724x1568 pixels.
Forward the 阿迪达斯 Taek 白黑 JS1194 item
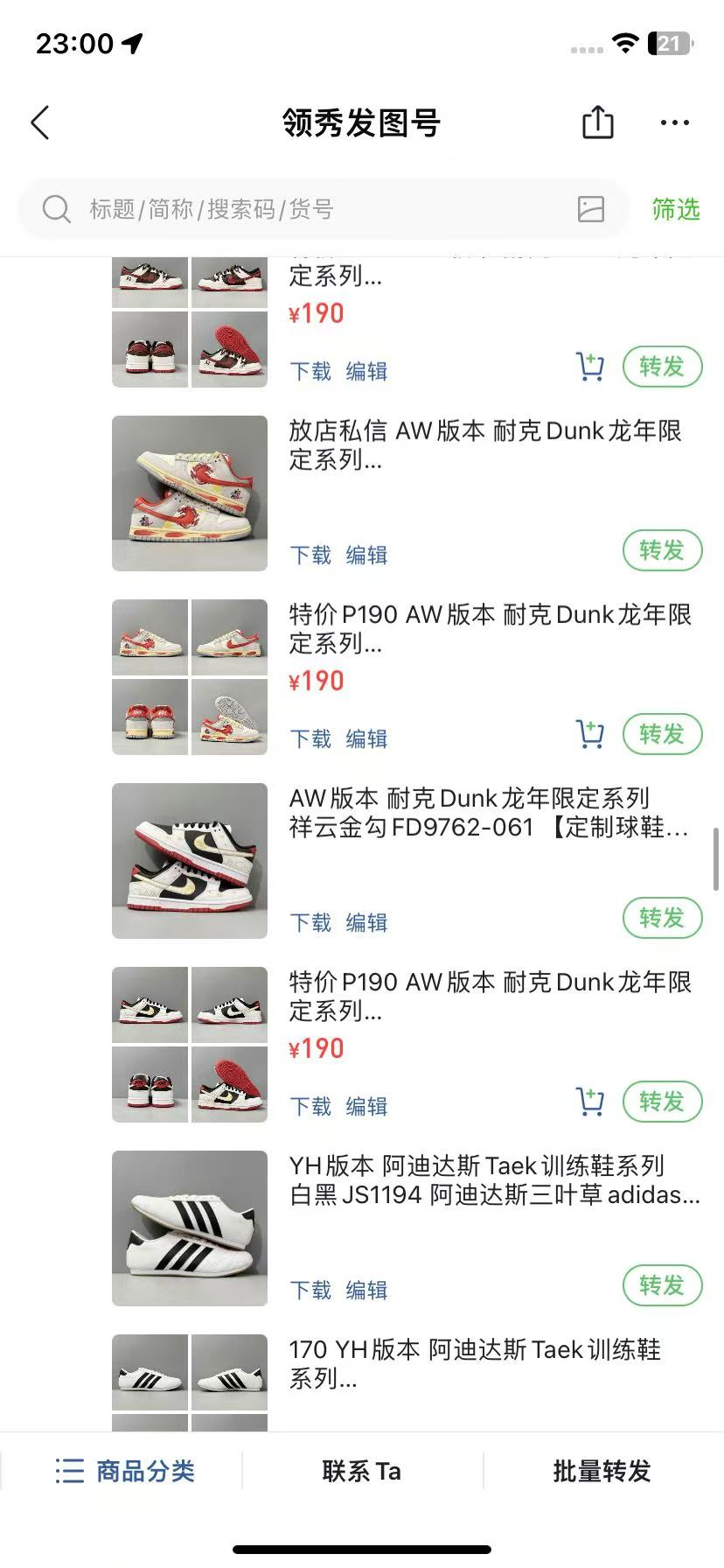click(662, 1285)
